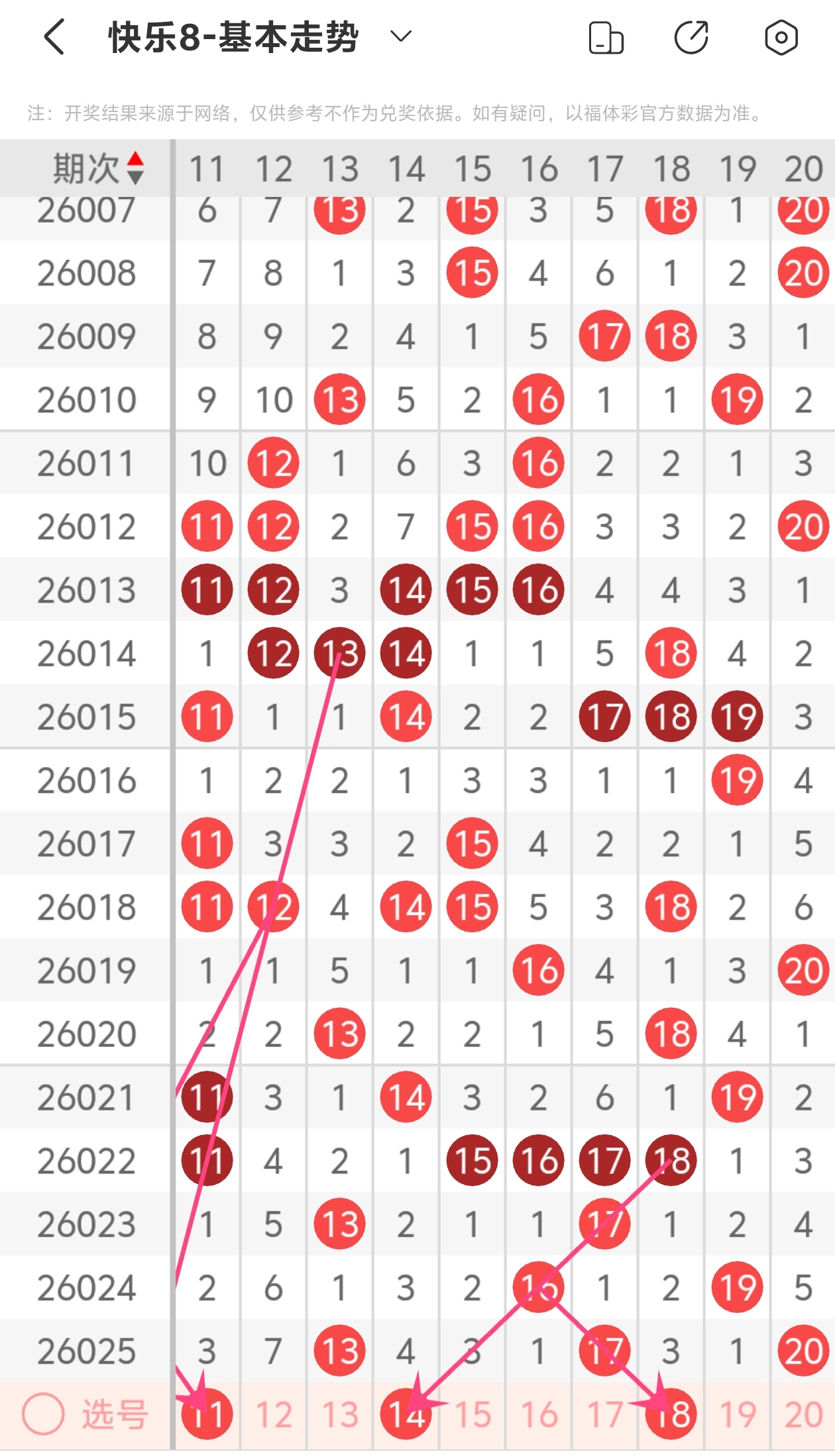Sort by 期次 column header
The width and height of the screenshot is (835, 1456).
[98, 168]
